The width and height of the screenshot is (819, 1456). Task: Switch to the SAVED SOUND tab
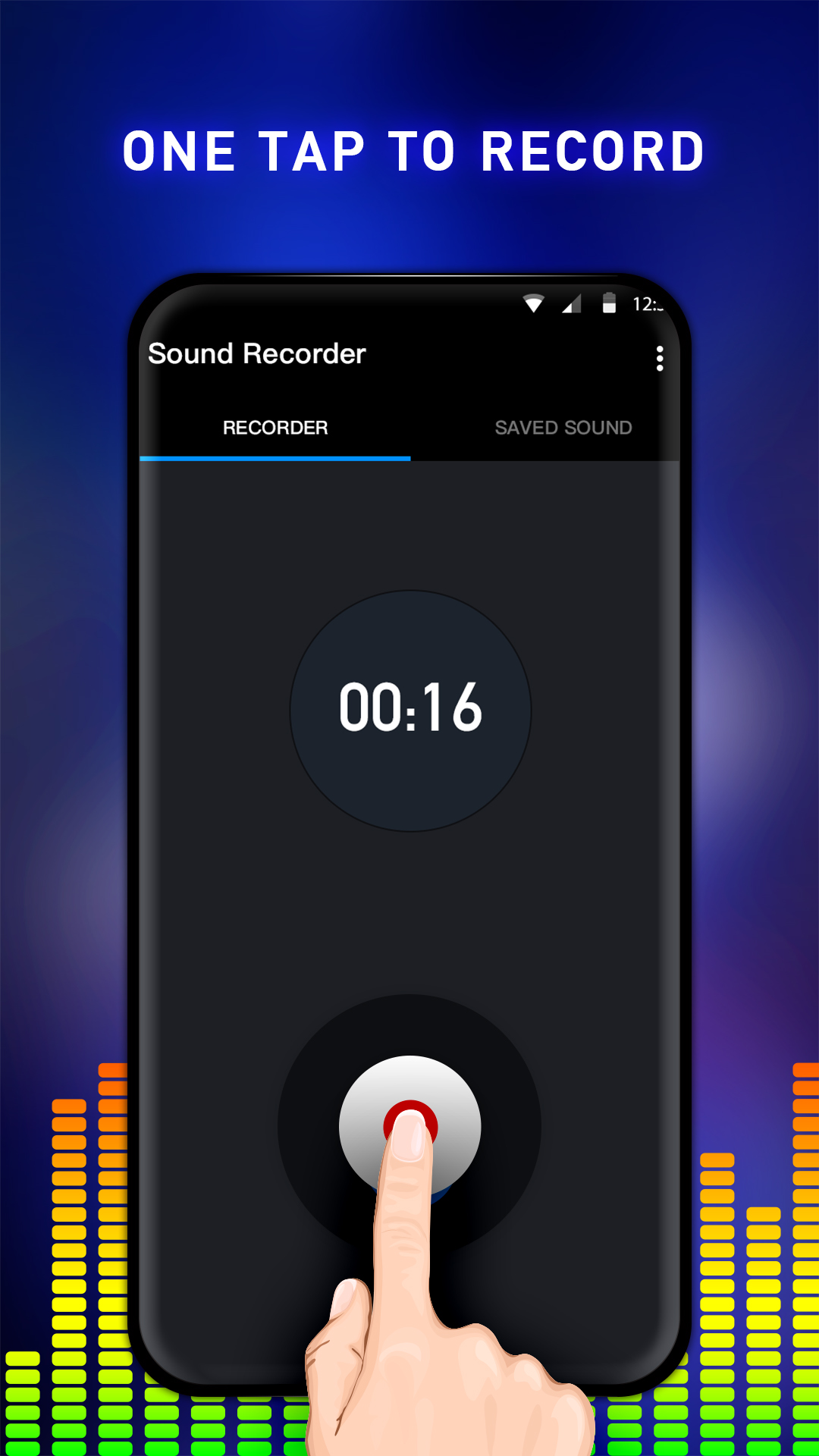tap(563, 427)
